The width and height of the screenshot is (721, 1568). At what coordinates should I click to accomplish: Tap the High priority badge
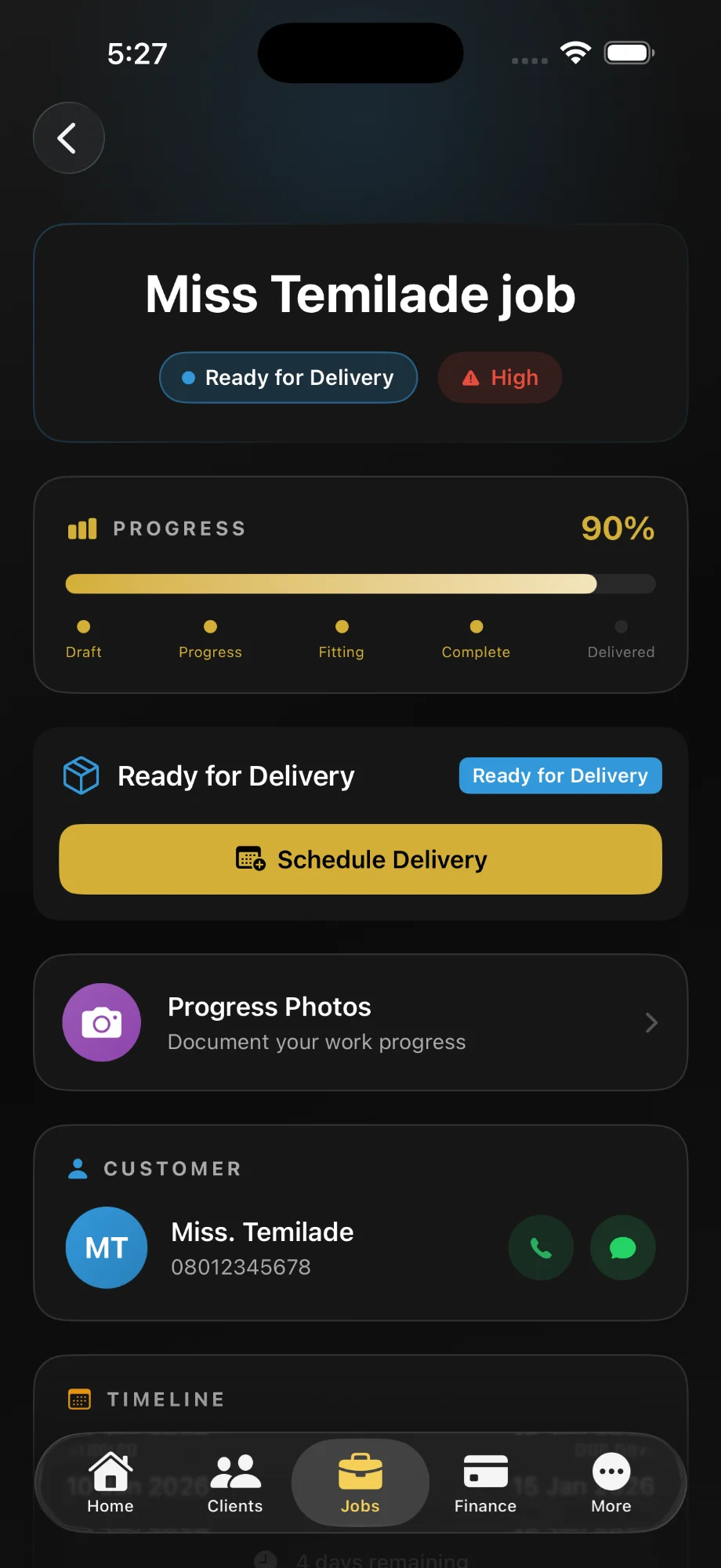(499, 377)
